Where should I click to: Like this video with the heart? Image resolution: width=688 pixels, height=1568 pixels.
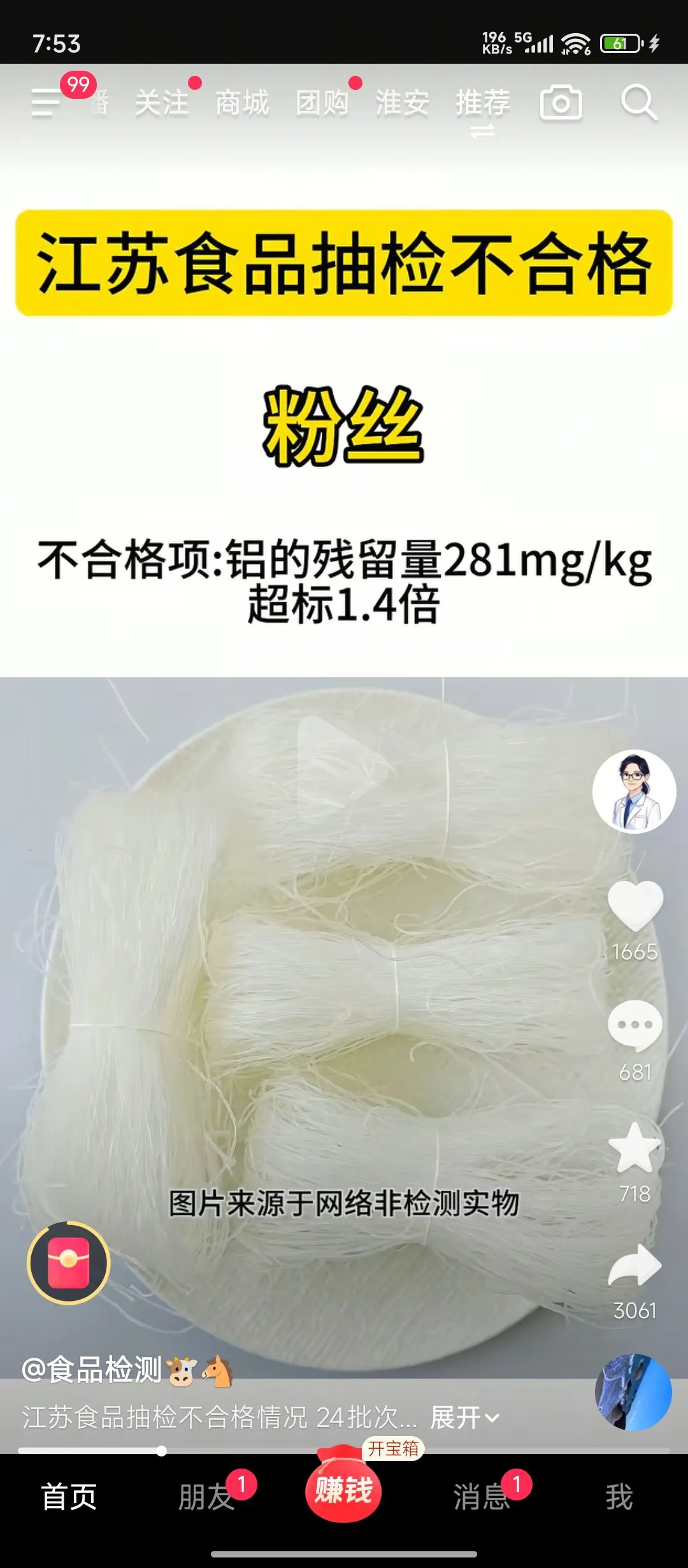pyautogui.click(x=635, y=906)
